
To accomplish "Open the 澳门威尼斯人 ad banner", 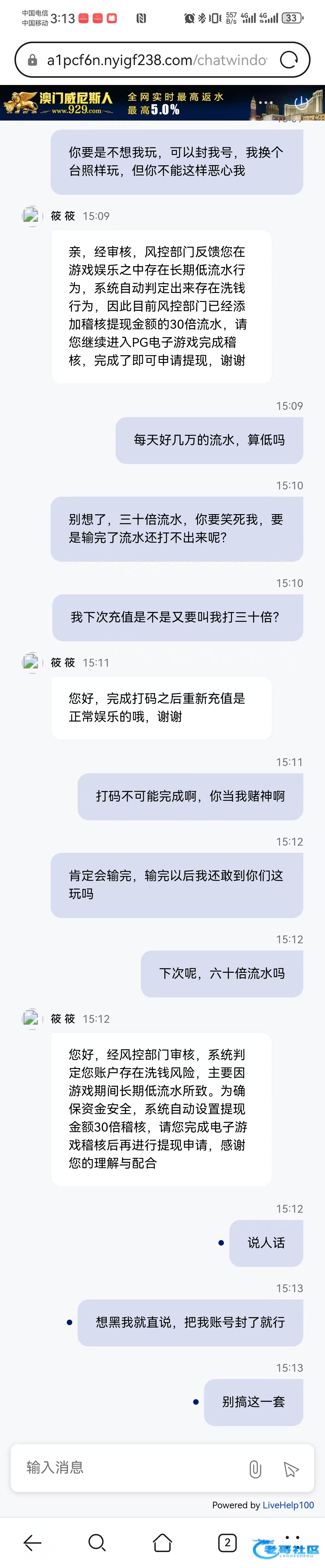I will pyautogui.click(x=162, y=103).
